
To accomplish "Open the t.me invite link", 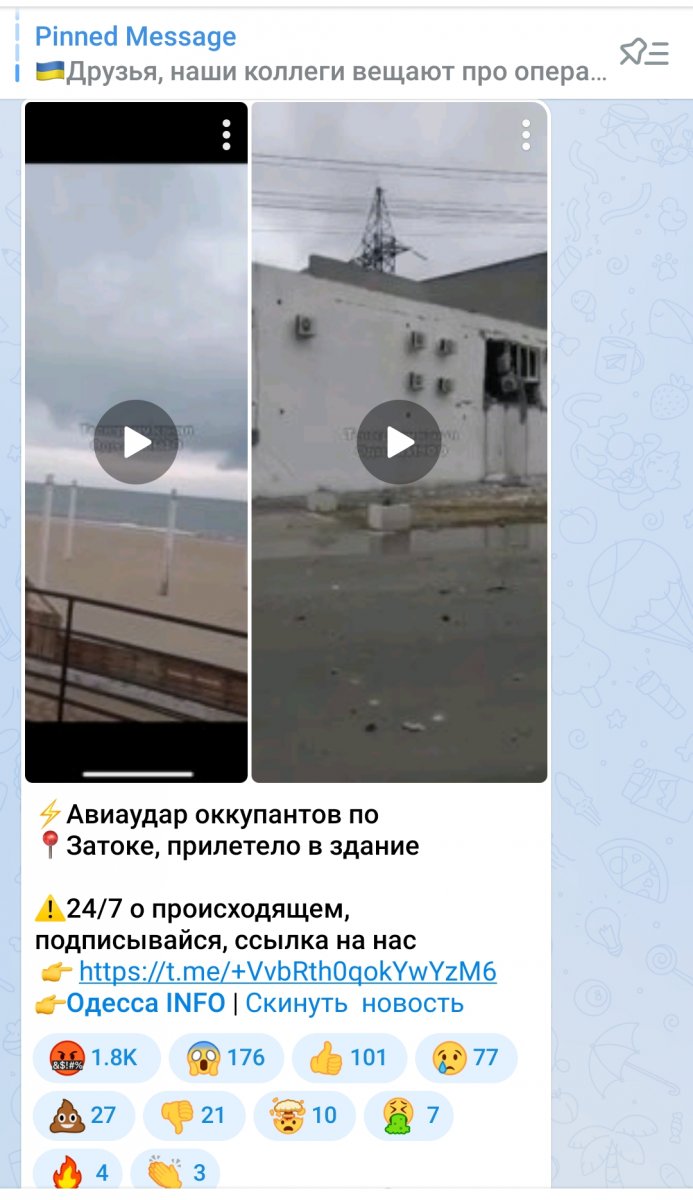I will [288, 972].
